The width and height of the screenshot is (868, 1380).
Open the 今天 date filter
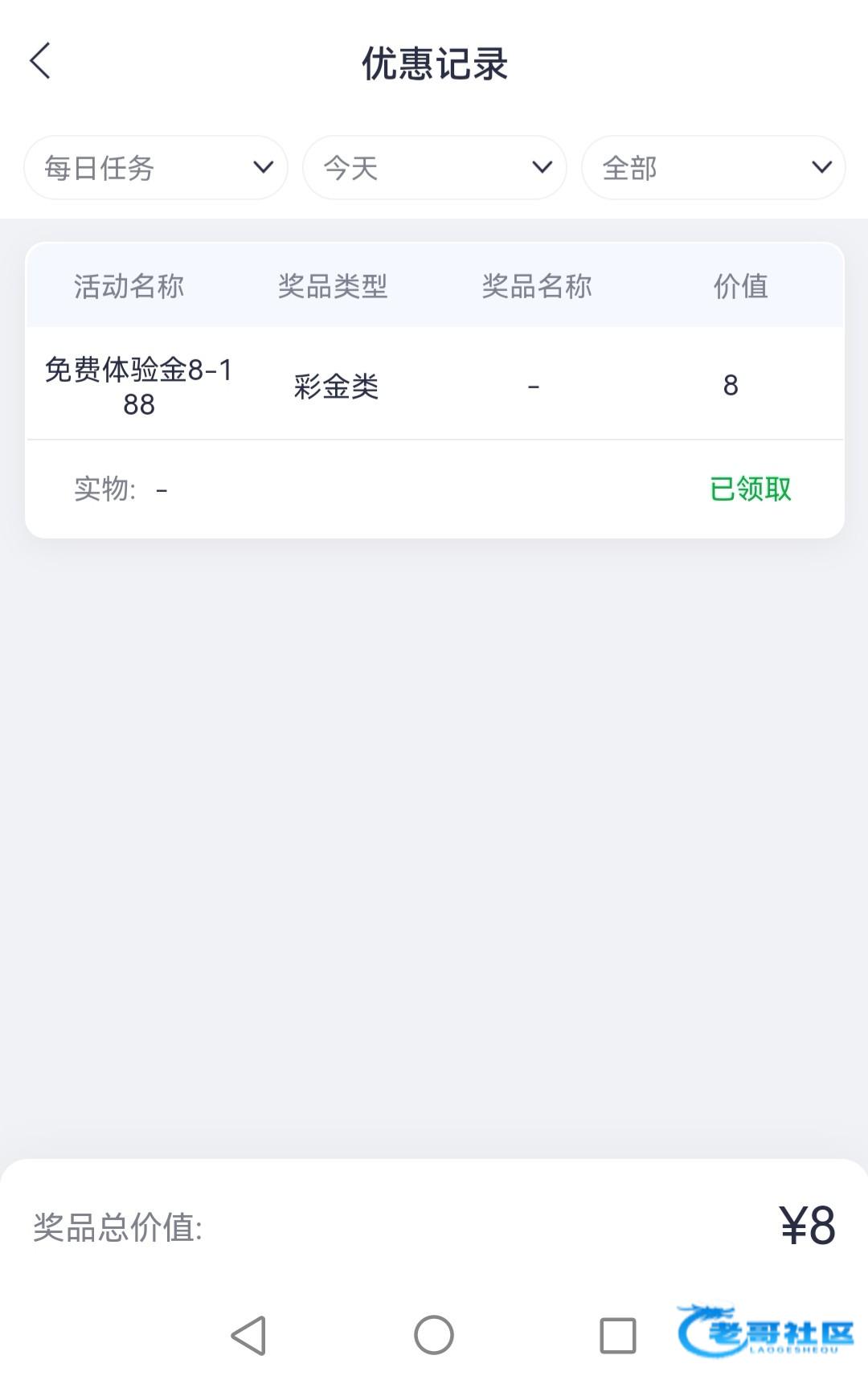[x=435, y=167]
